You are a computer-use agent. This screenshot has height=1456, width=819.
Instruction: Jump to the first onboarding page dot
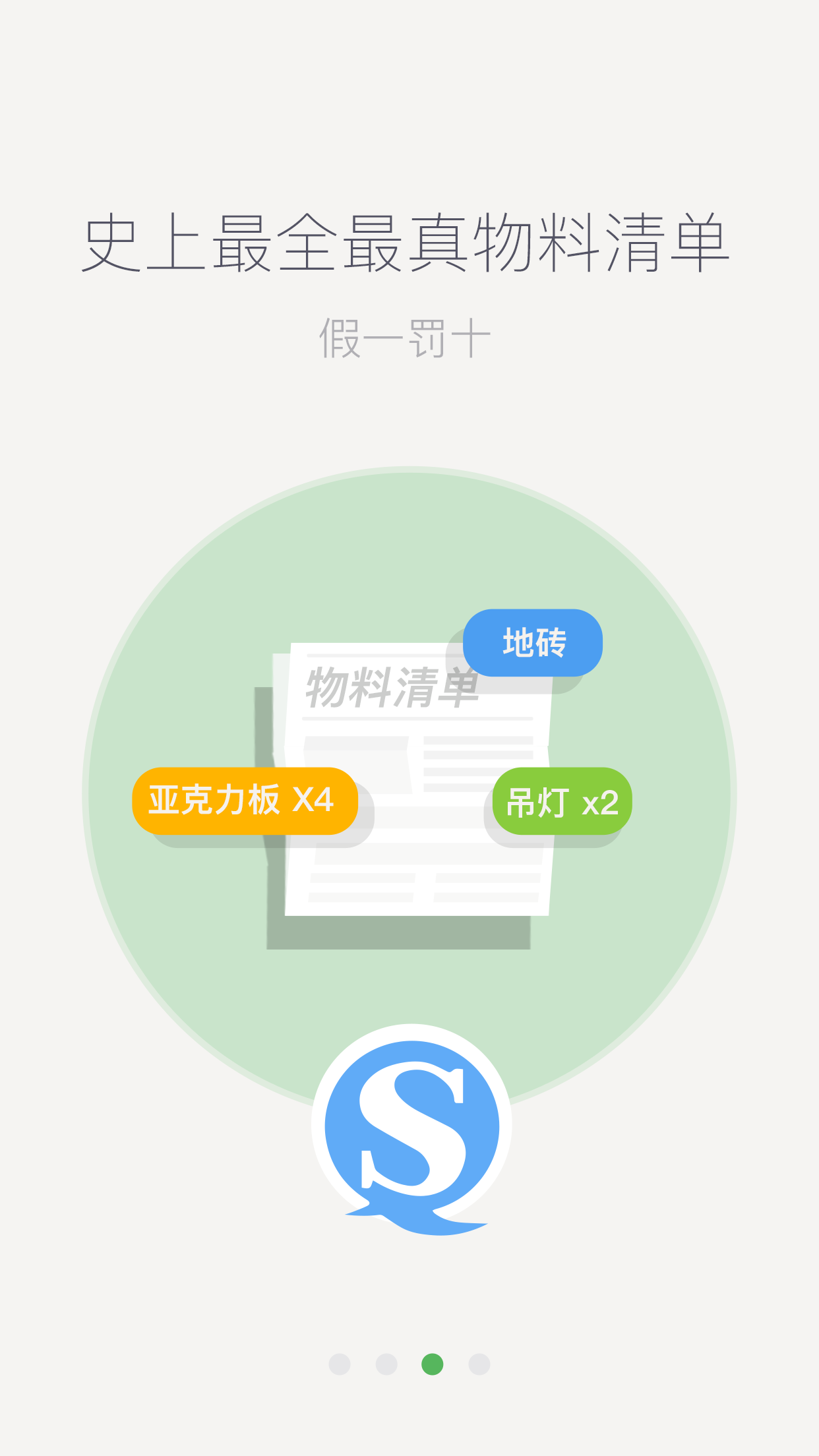[x=340, y=1364]
